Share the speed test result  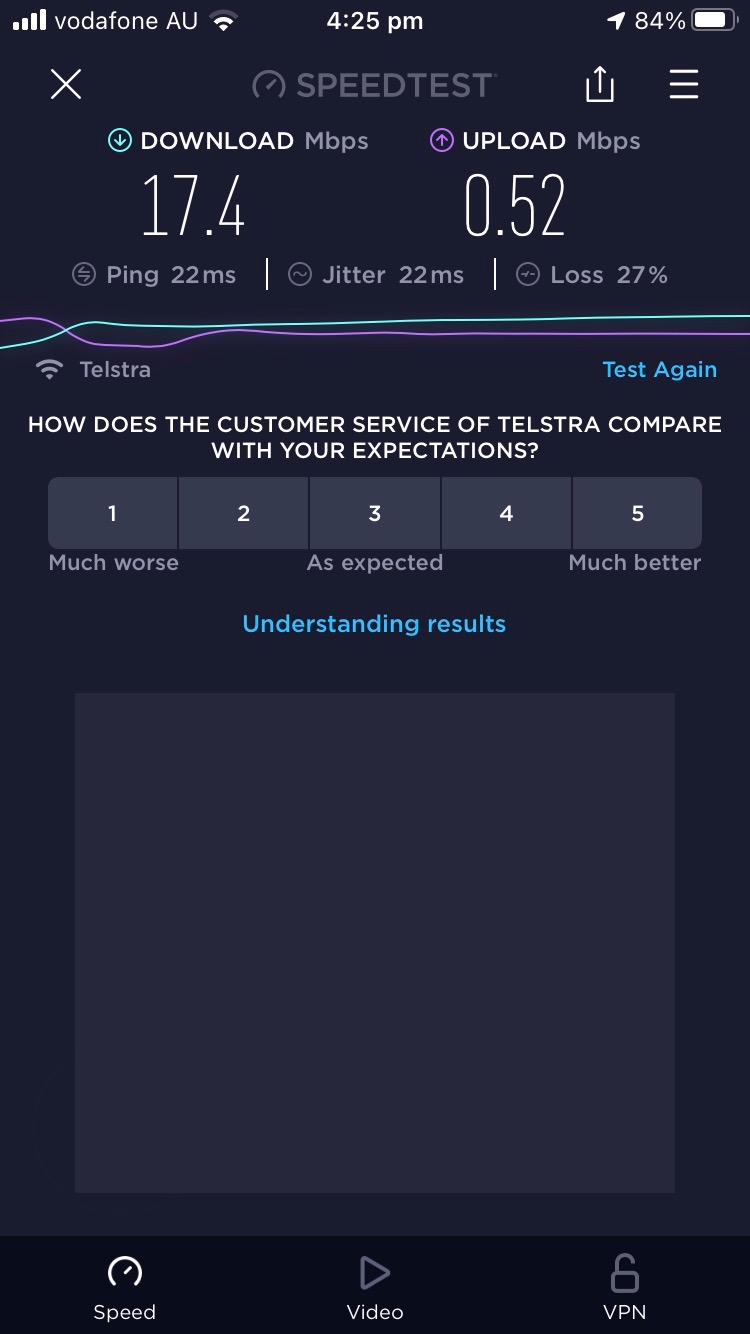point(599,84)
